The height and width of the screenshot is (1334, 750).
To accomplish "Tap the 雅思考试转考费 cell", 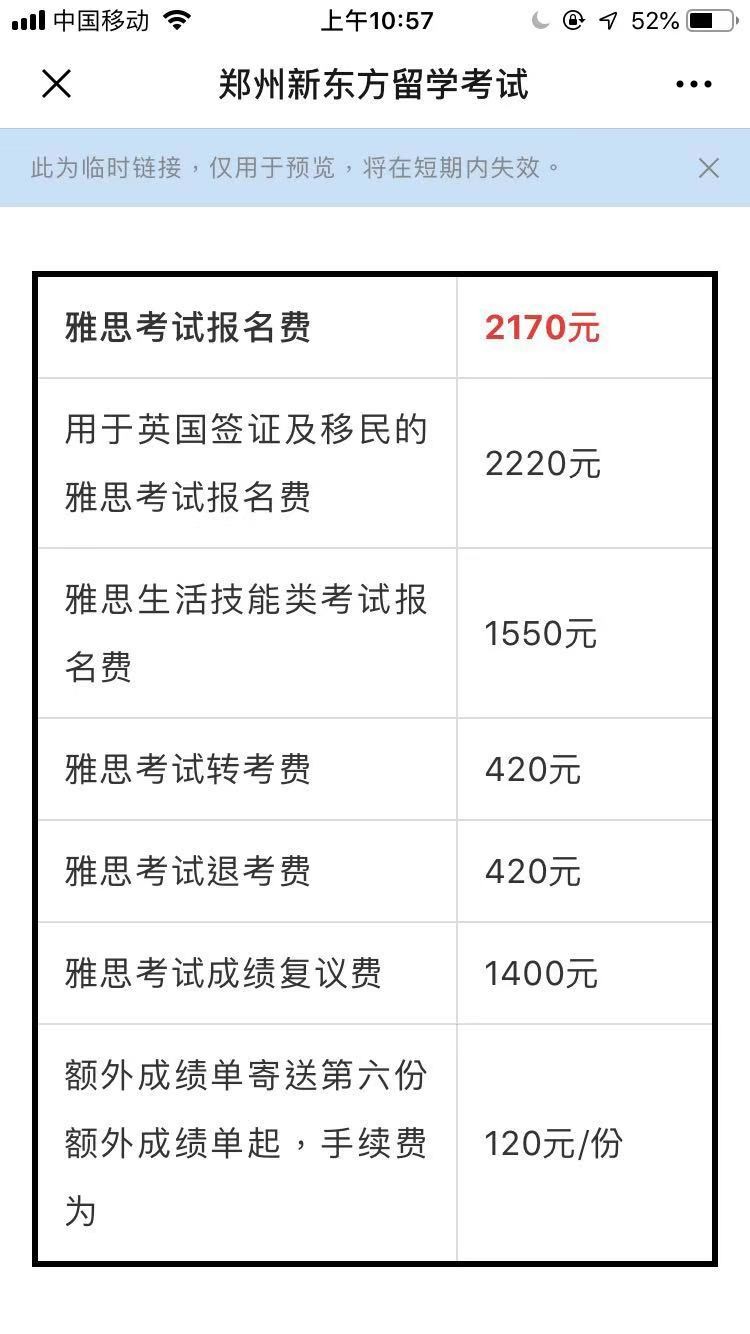I will (x=185, y=769).
